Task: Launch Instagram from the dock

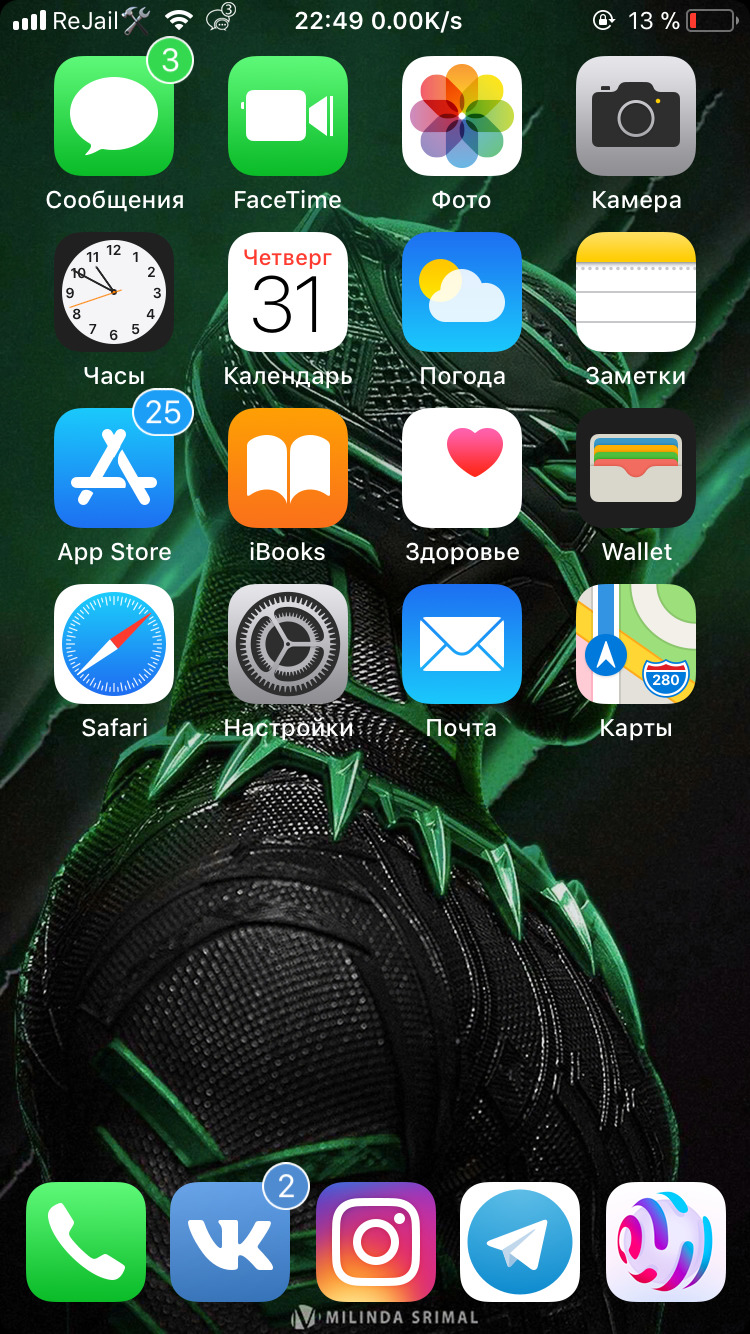Action: click(376, 1242)
